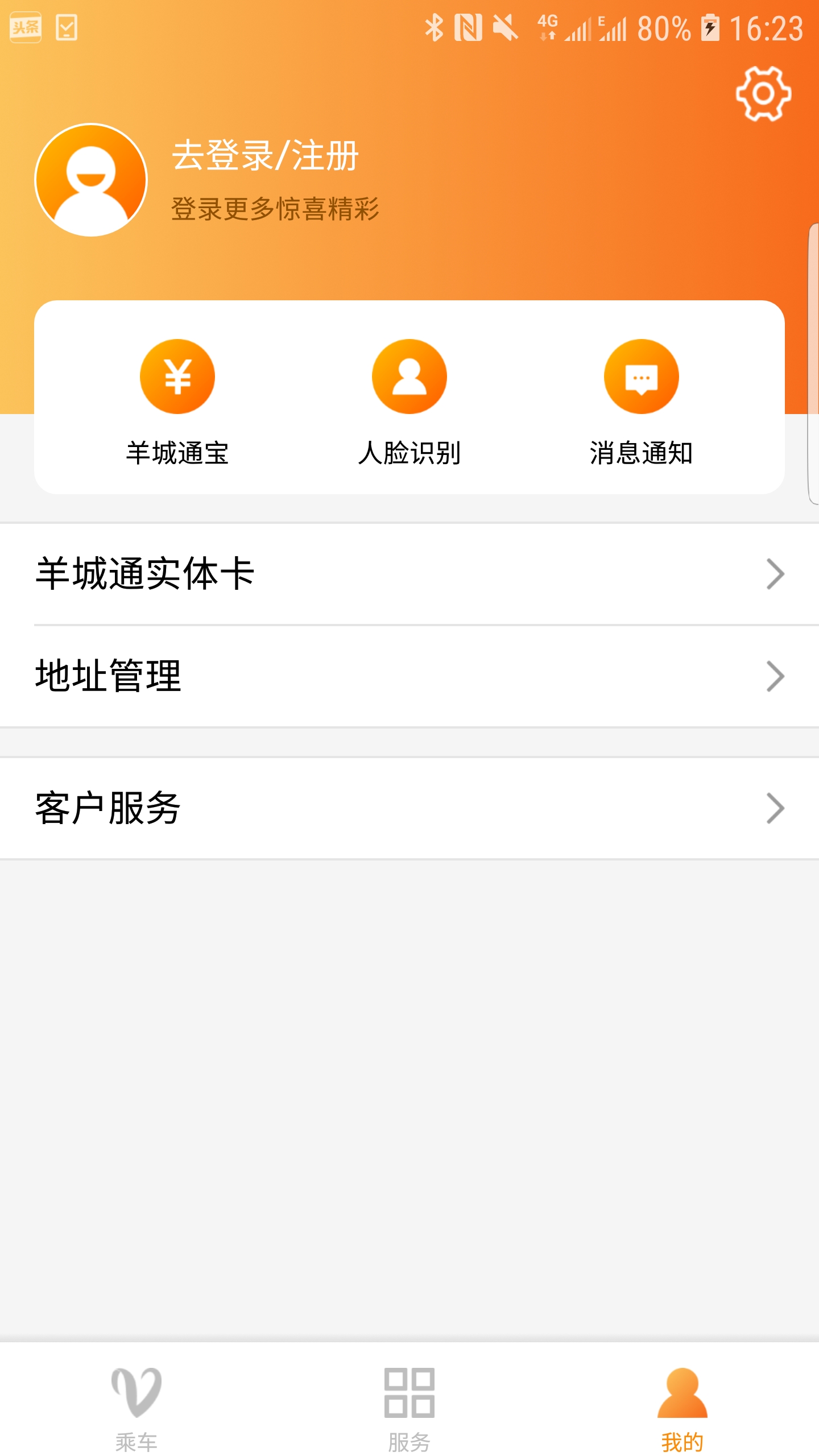Open the 消息通知 message notification icon
819x1456 pixels.
[x=640, y=376]
